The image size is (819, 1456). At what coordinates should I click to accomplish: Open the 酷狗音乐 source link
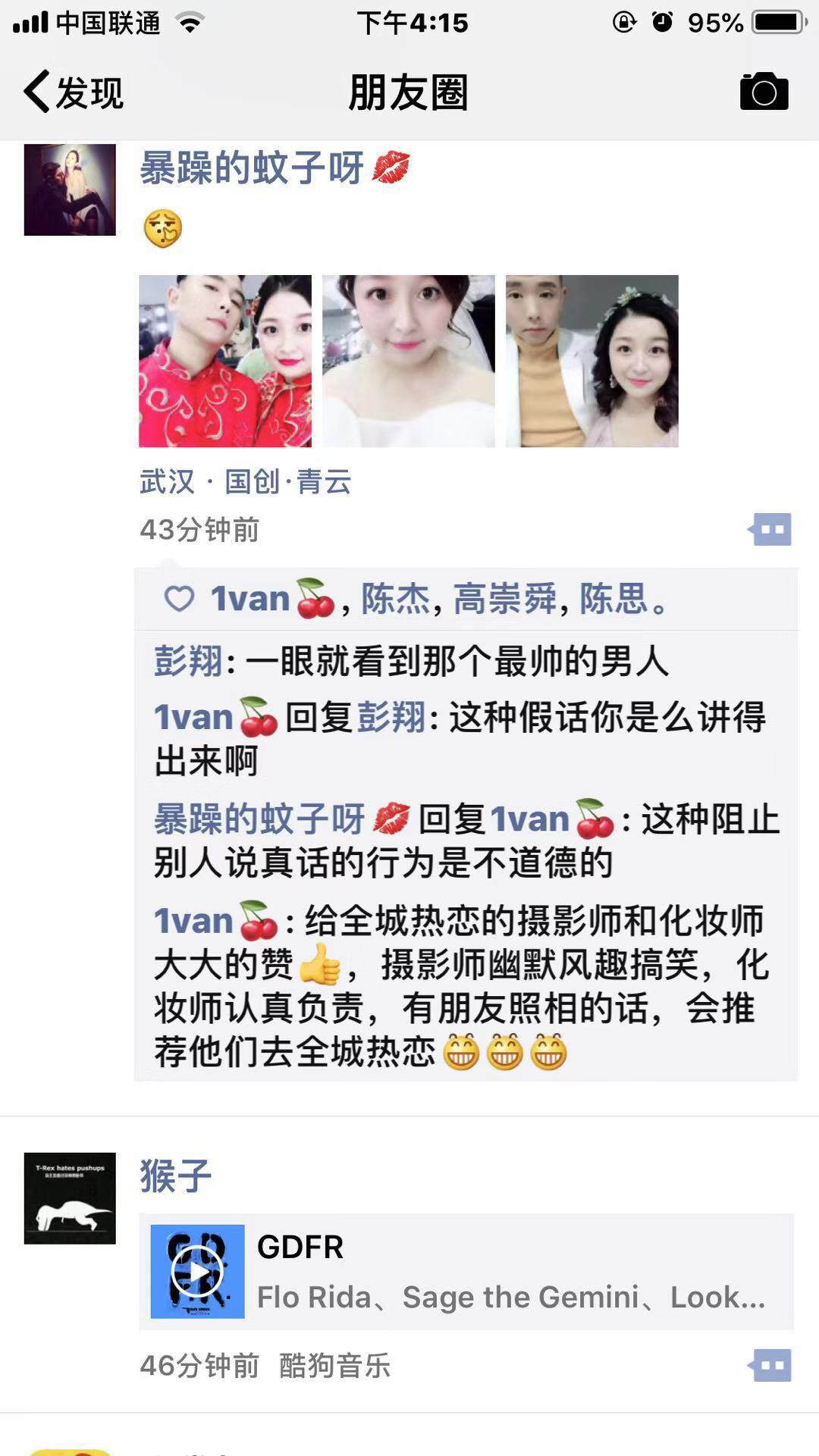coord(334,1365)
